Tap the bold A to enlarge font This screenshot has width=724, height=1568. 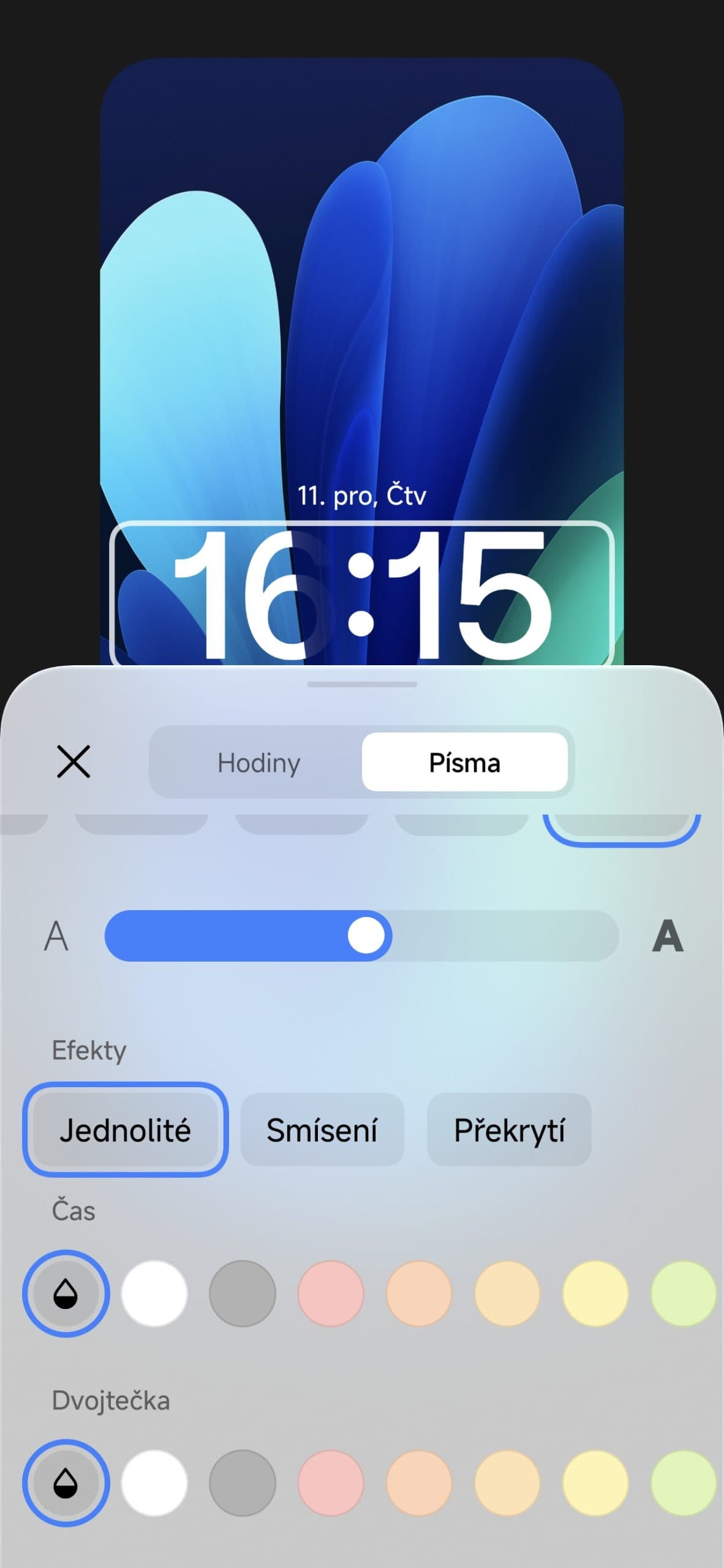[668, 936]
